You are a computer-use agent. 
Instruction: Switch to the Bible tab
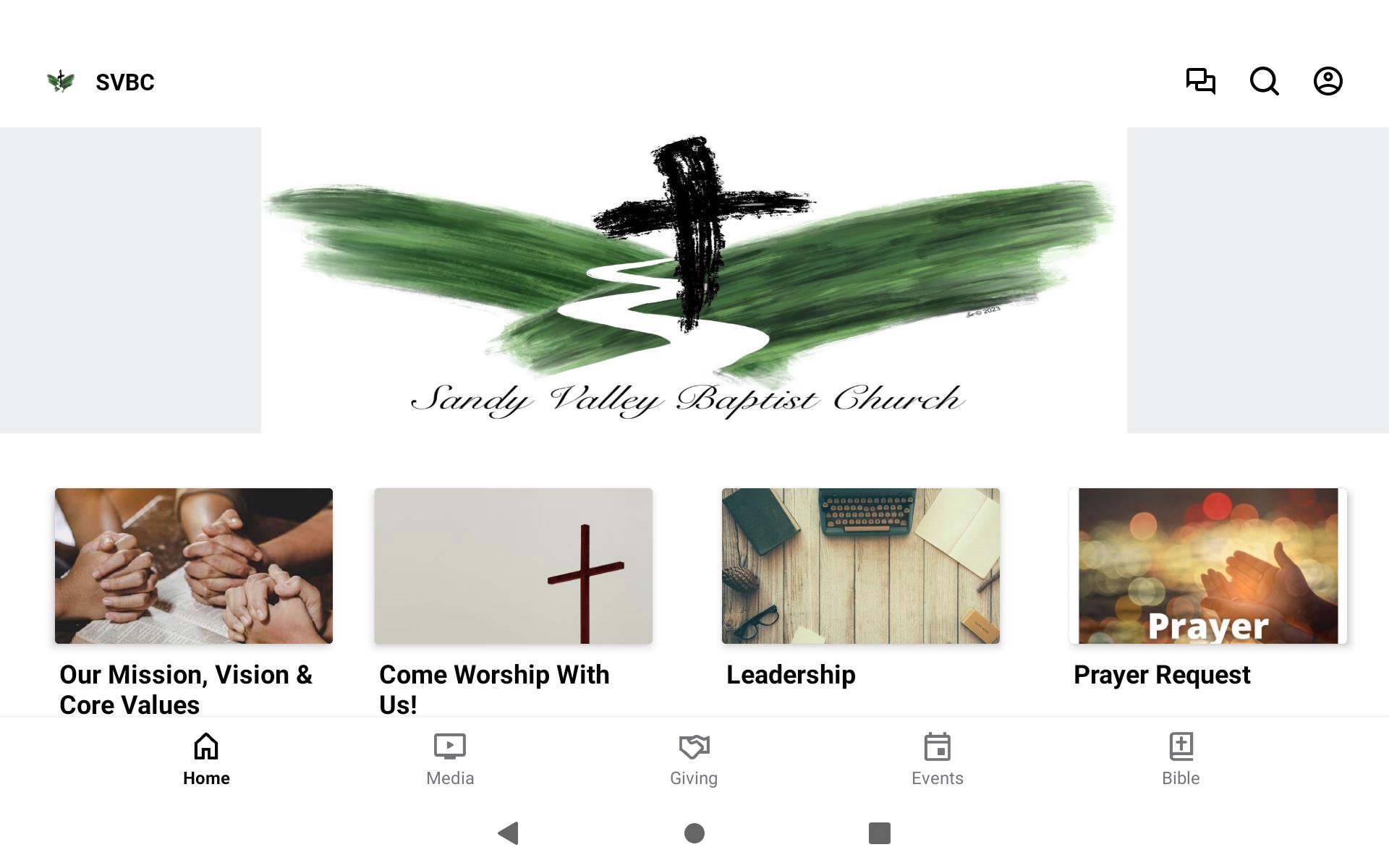(1181, 759)
